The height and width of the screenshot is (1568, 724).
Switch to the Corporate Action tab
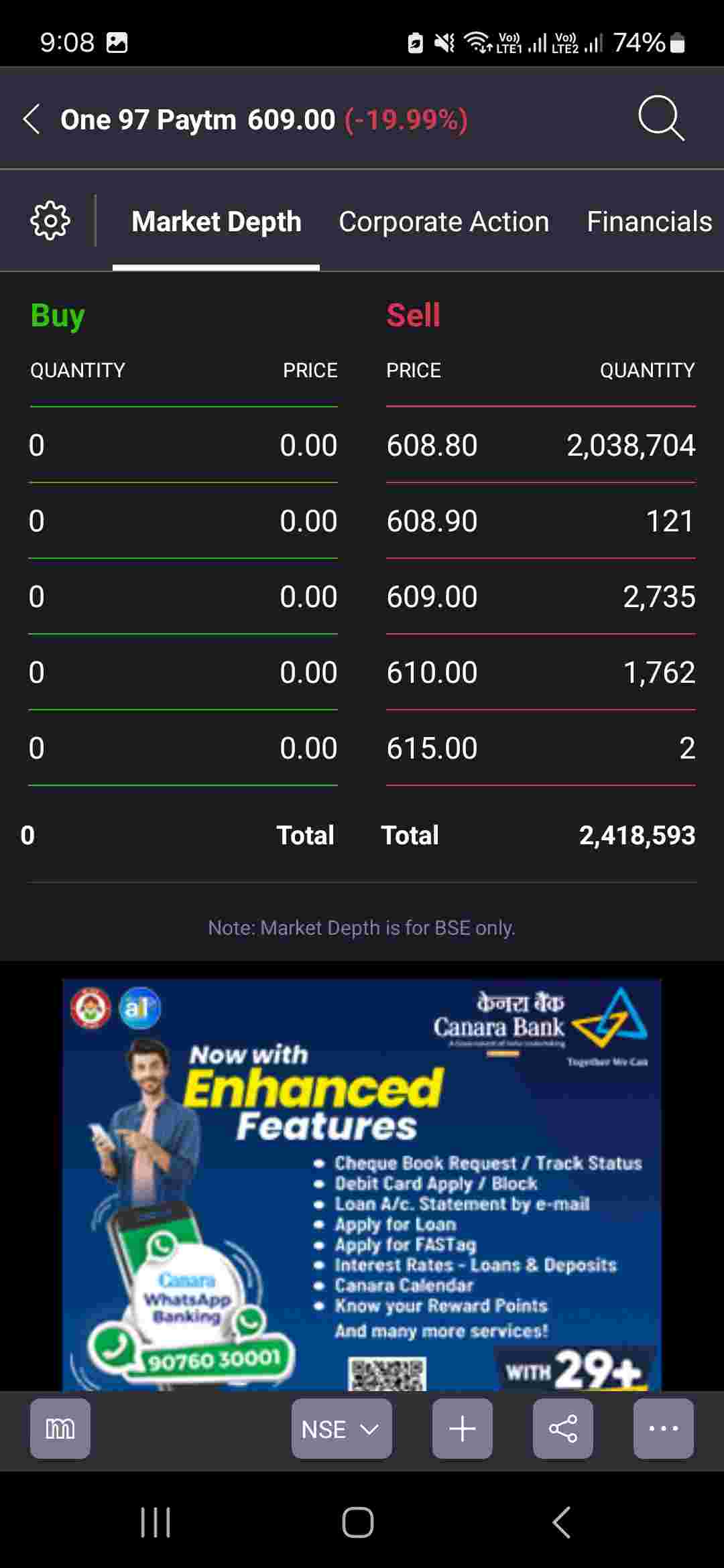click(444, 222)
